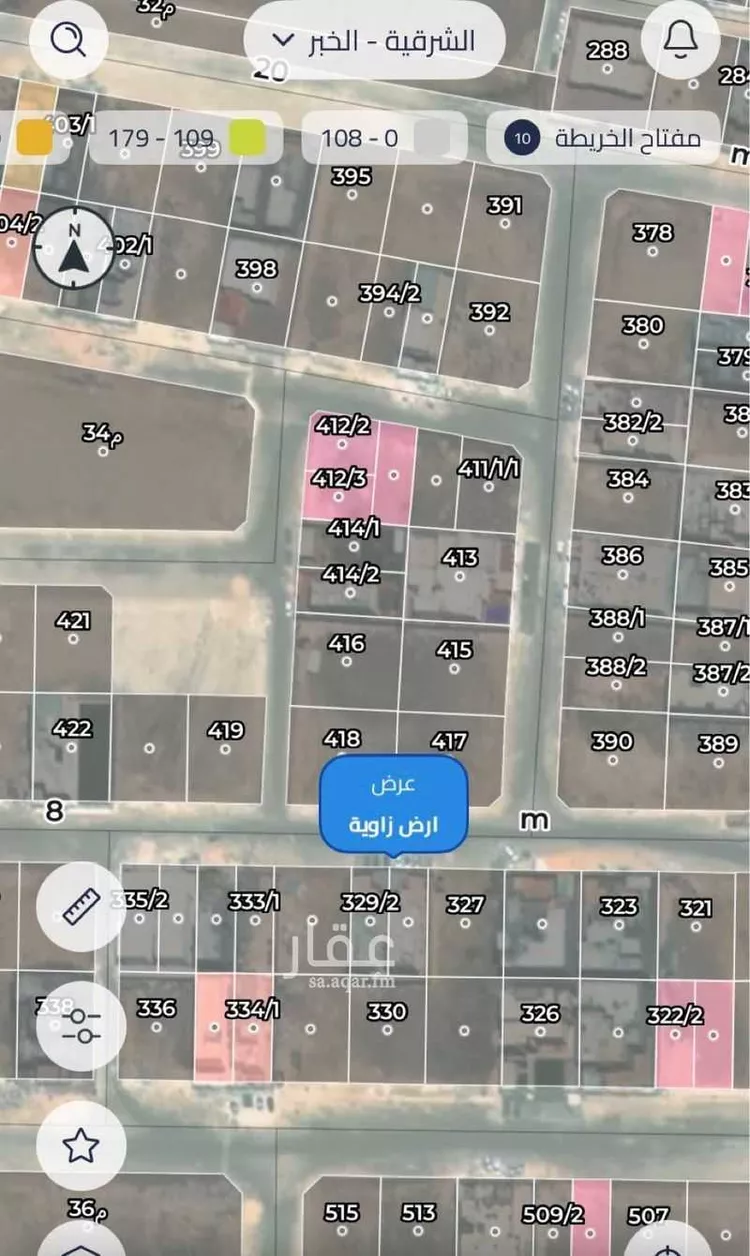
Task: Select the 0 - 108 price range chip
Action: pos(384,138)
